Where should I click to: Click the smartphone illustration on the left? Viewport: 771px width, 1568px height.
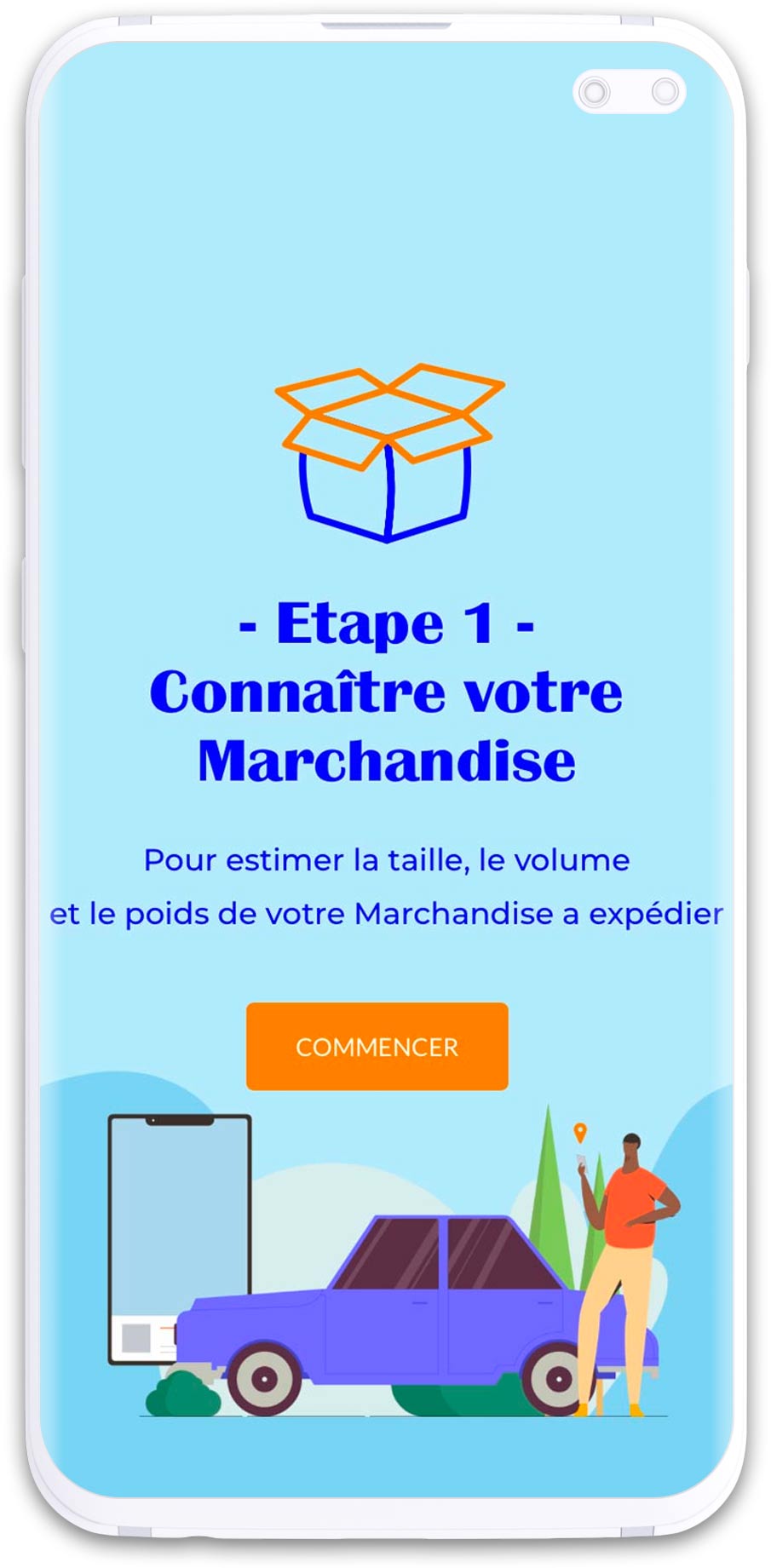(x=178, y=1235)
